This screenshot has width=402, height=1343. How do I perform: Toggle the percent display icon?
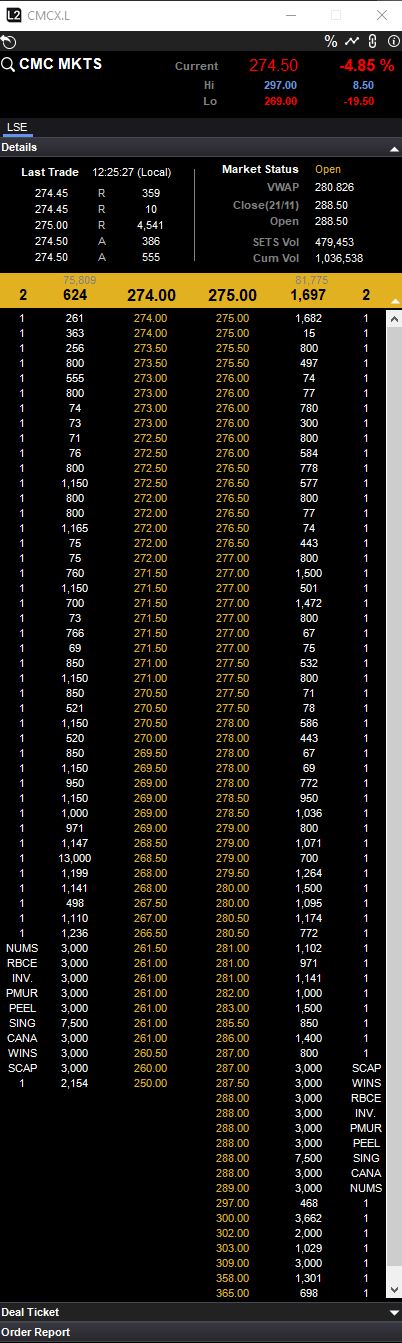pos(331,42)
